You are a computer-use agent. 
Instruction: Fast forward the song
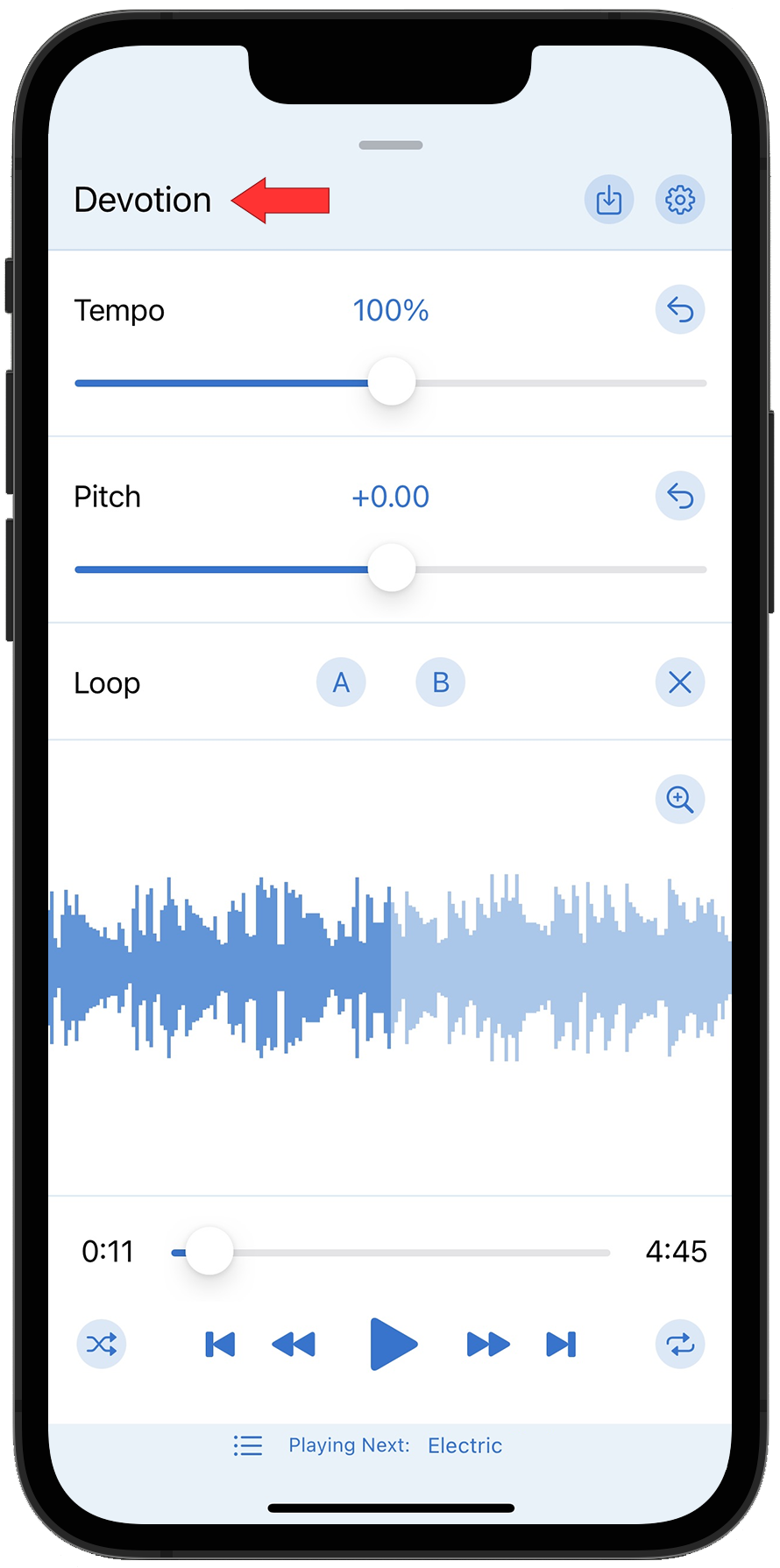pyautogui.click(x=488, y=1344)
